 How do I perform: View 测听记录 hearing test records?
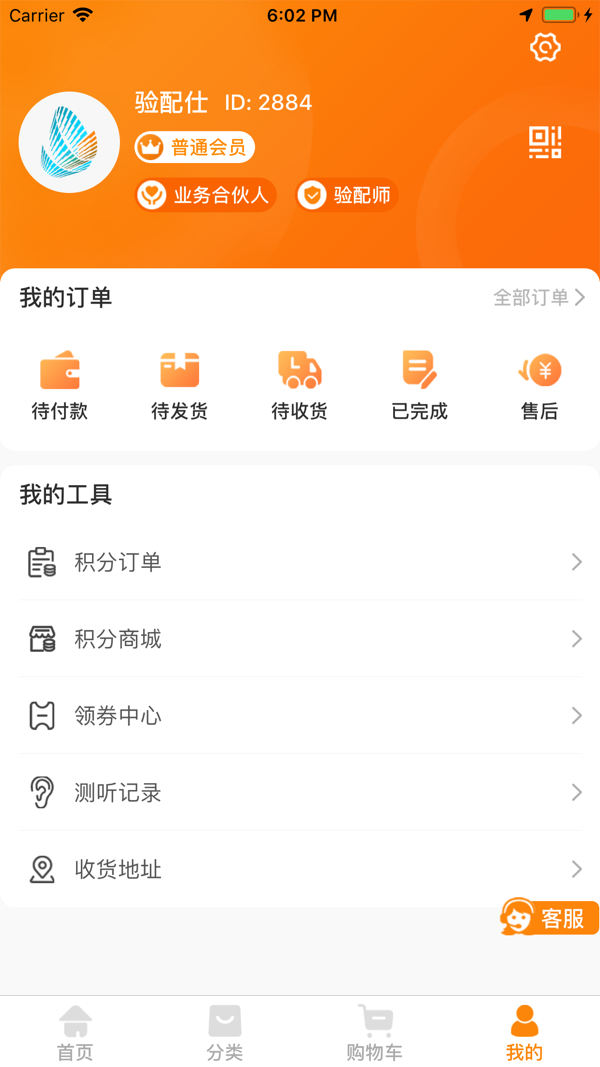[300, 793]
